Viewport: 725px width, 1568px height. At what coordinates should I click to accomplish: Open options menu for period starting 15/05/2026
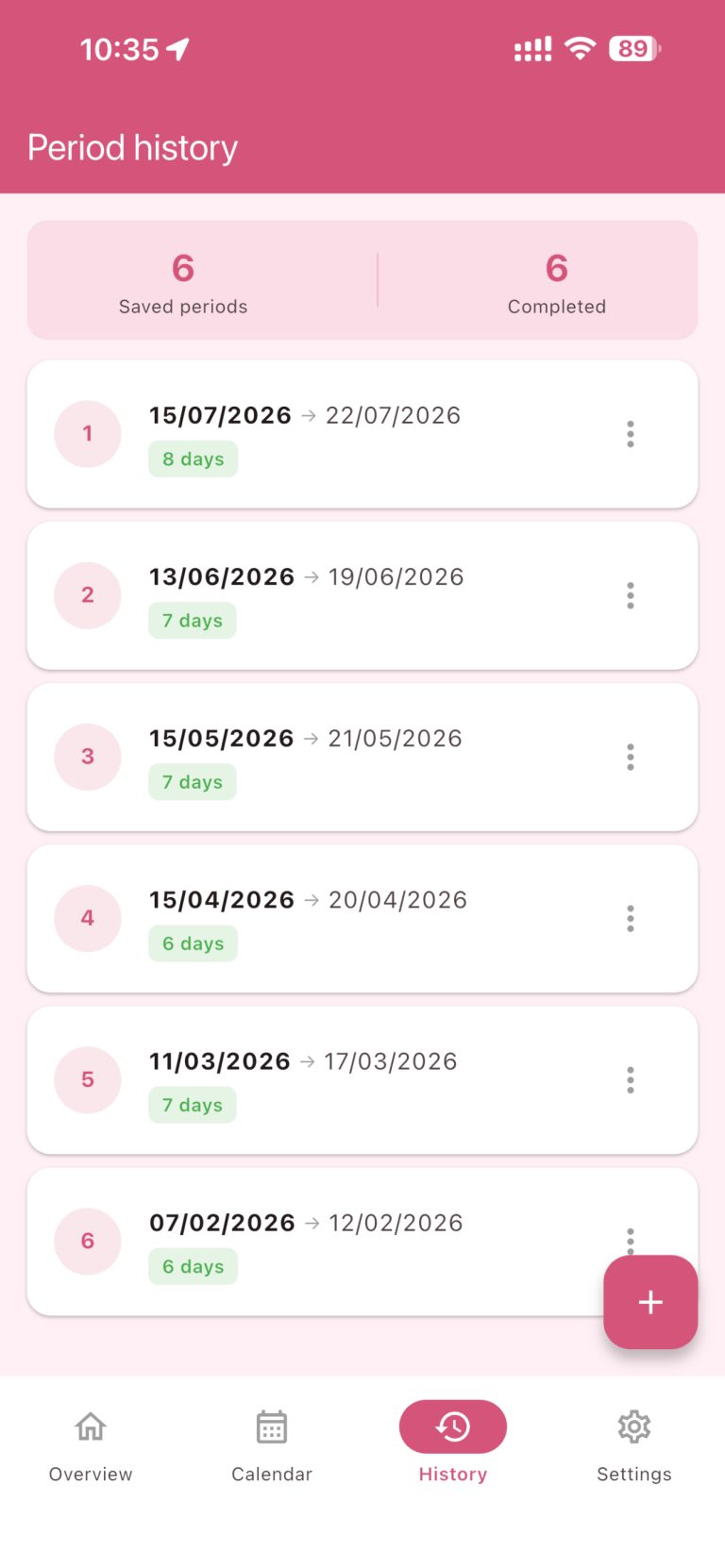click(631, 757)
